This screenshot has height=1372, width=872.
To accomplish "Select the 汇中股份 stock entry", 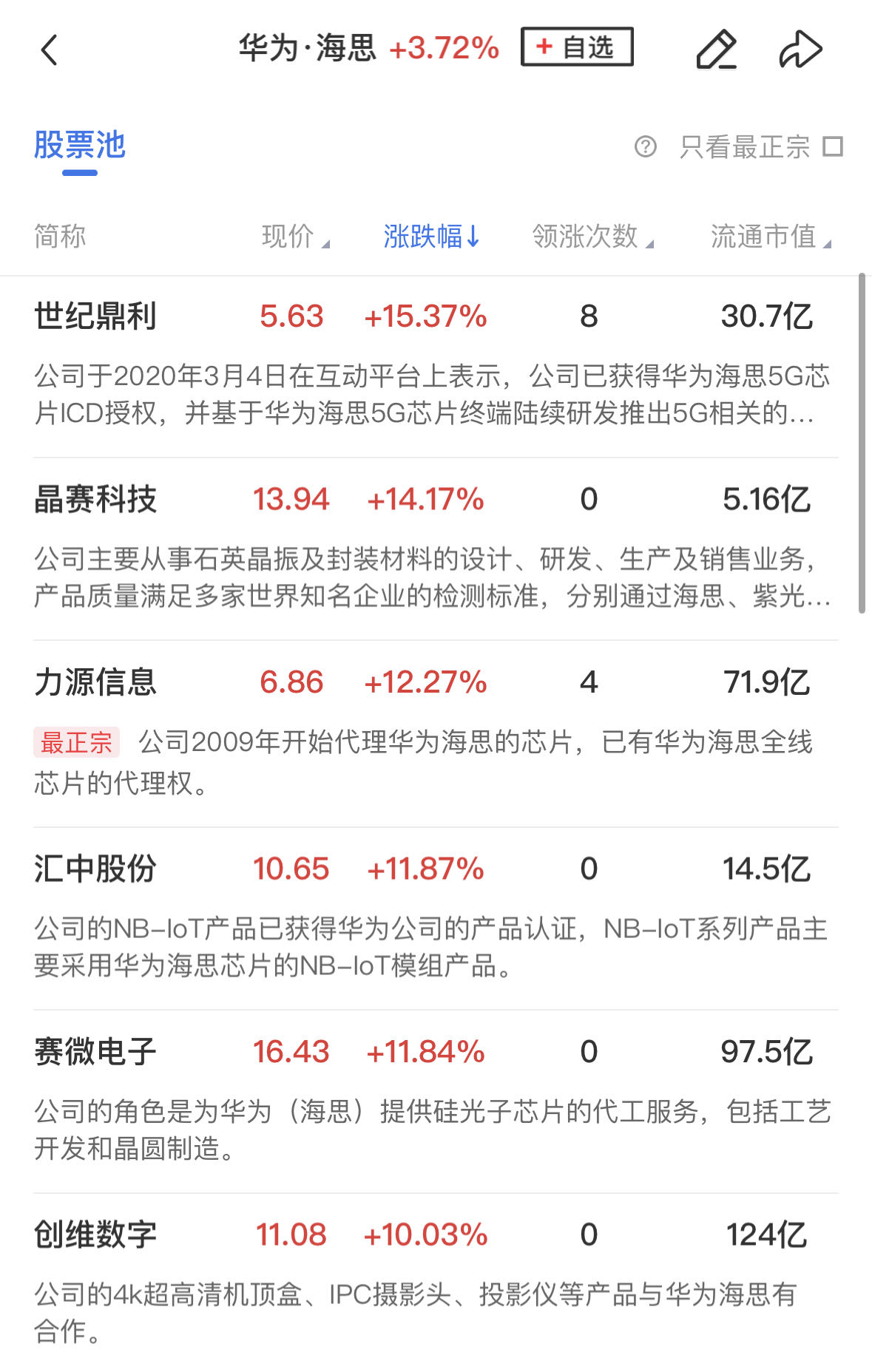I will (95, 869).
